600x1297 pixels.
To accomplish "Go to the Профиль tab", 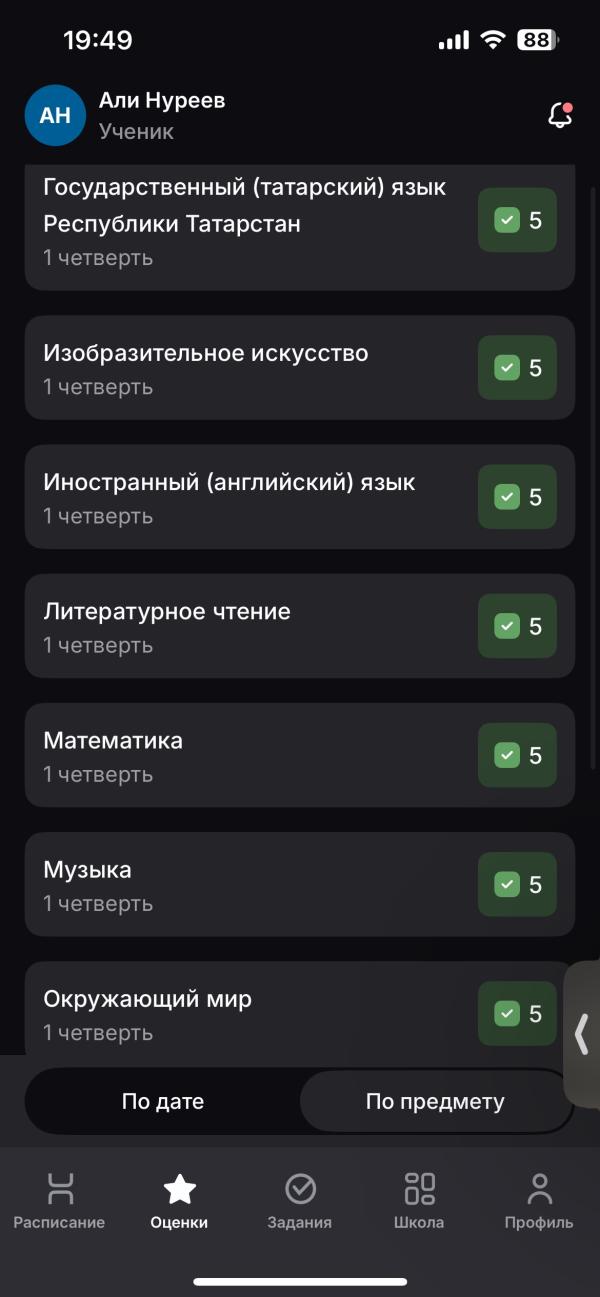I will pyautogui.click(x=539, y=1202).
